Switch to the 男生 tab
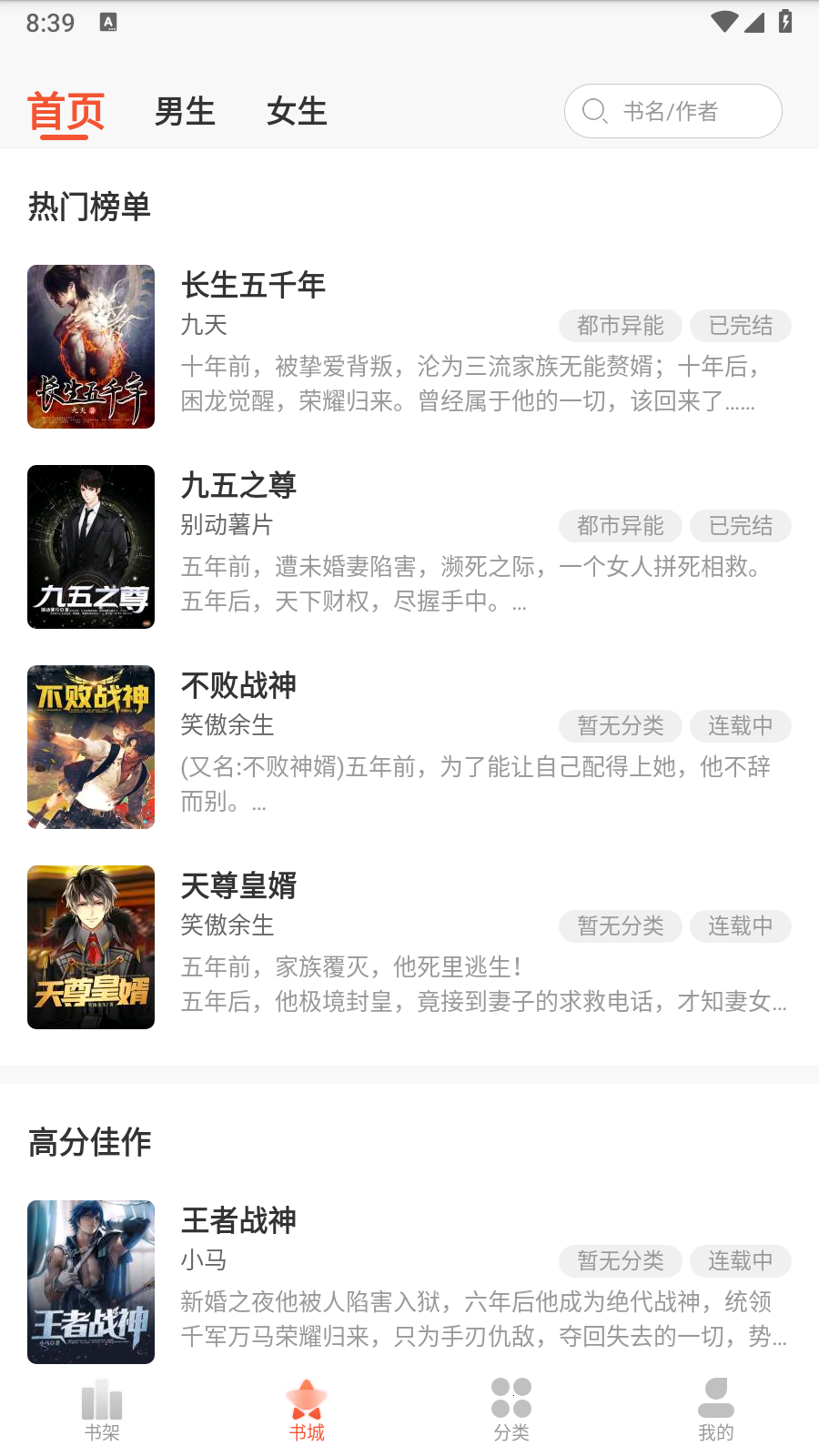The image size is (819, 1456). [185, 110]
